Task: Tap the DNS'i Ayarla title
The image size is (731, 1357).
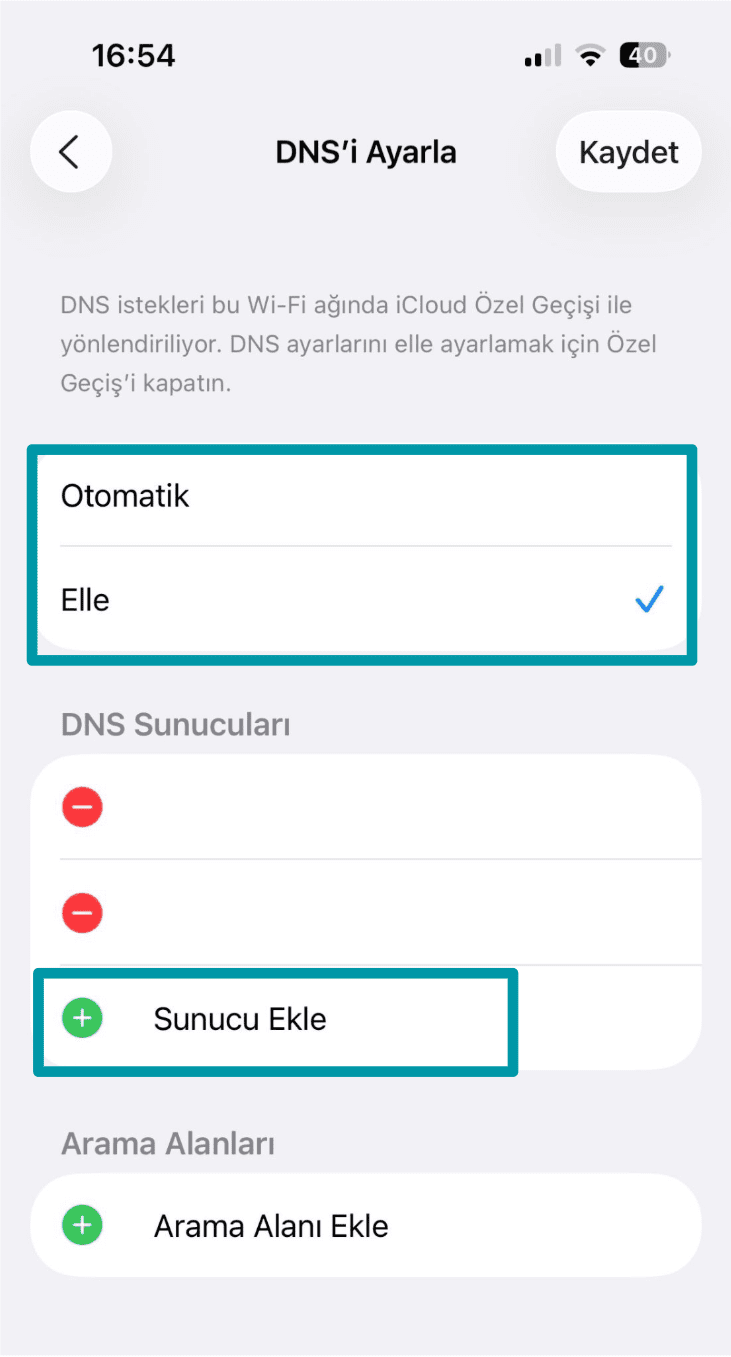Action: click(365, 151)
